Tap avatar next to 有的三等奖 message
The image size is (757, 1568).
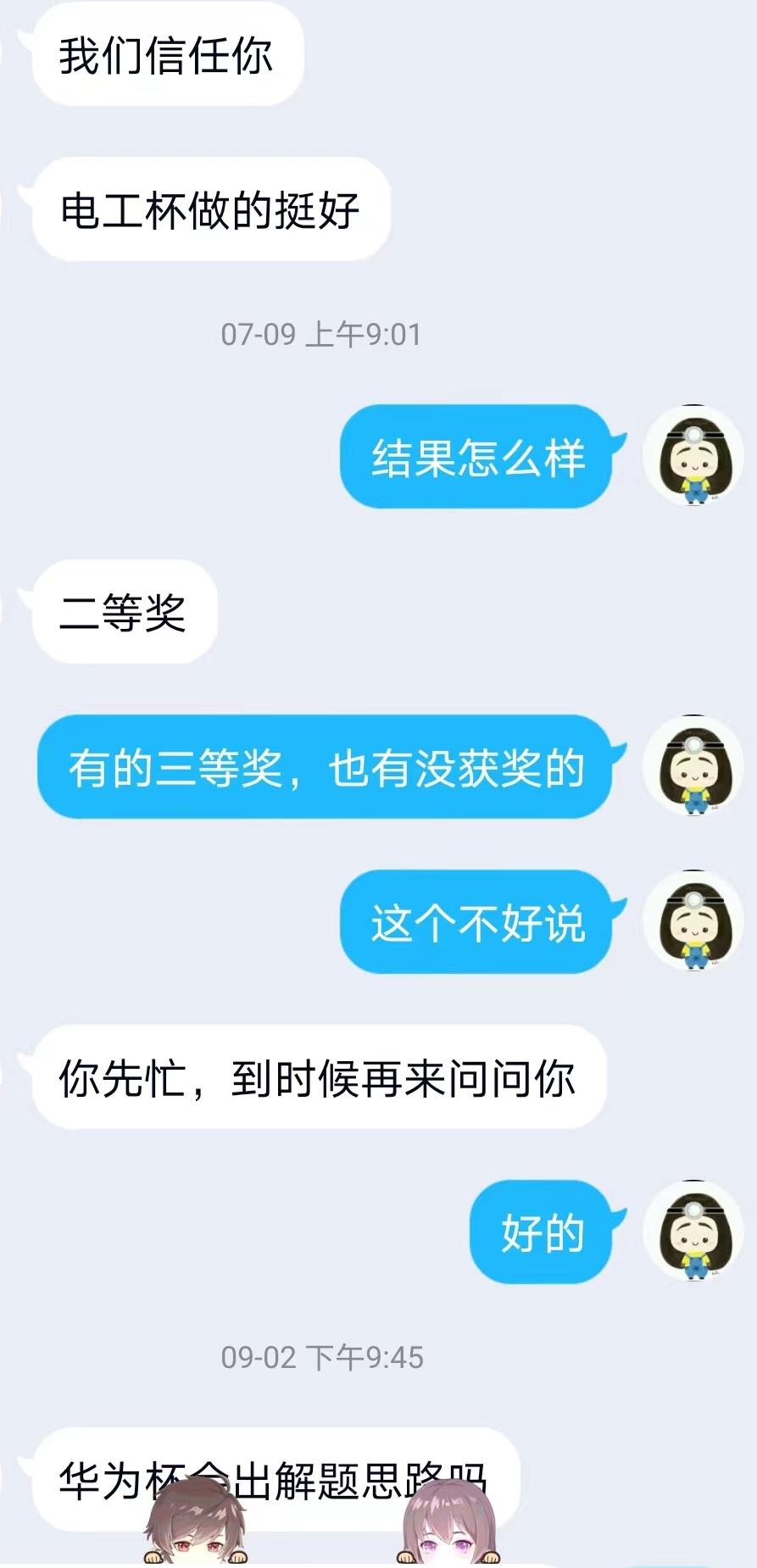(x=693, y=766)
